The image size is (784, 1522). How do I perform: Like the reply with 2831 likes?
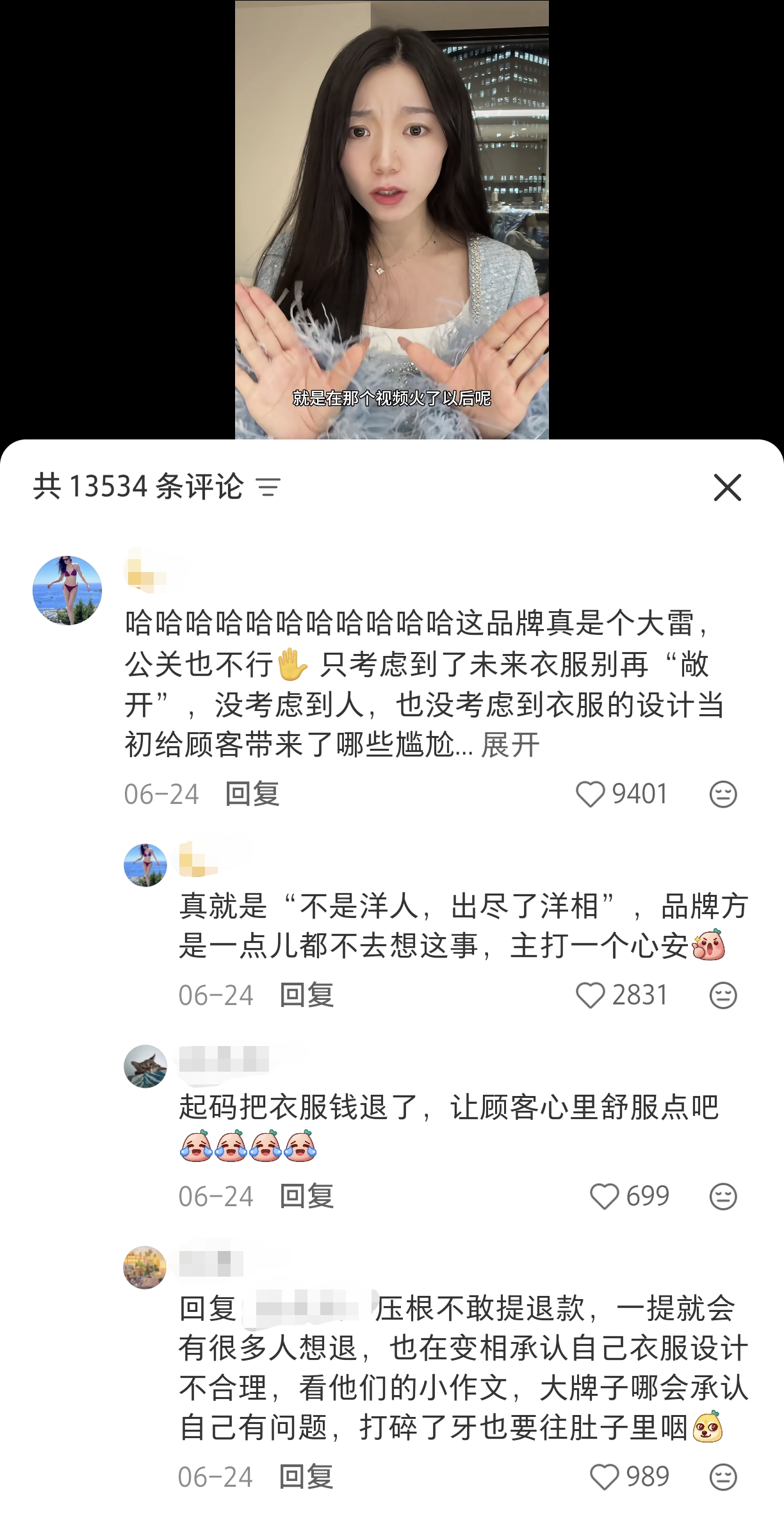[x=590, y=995]
